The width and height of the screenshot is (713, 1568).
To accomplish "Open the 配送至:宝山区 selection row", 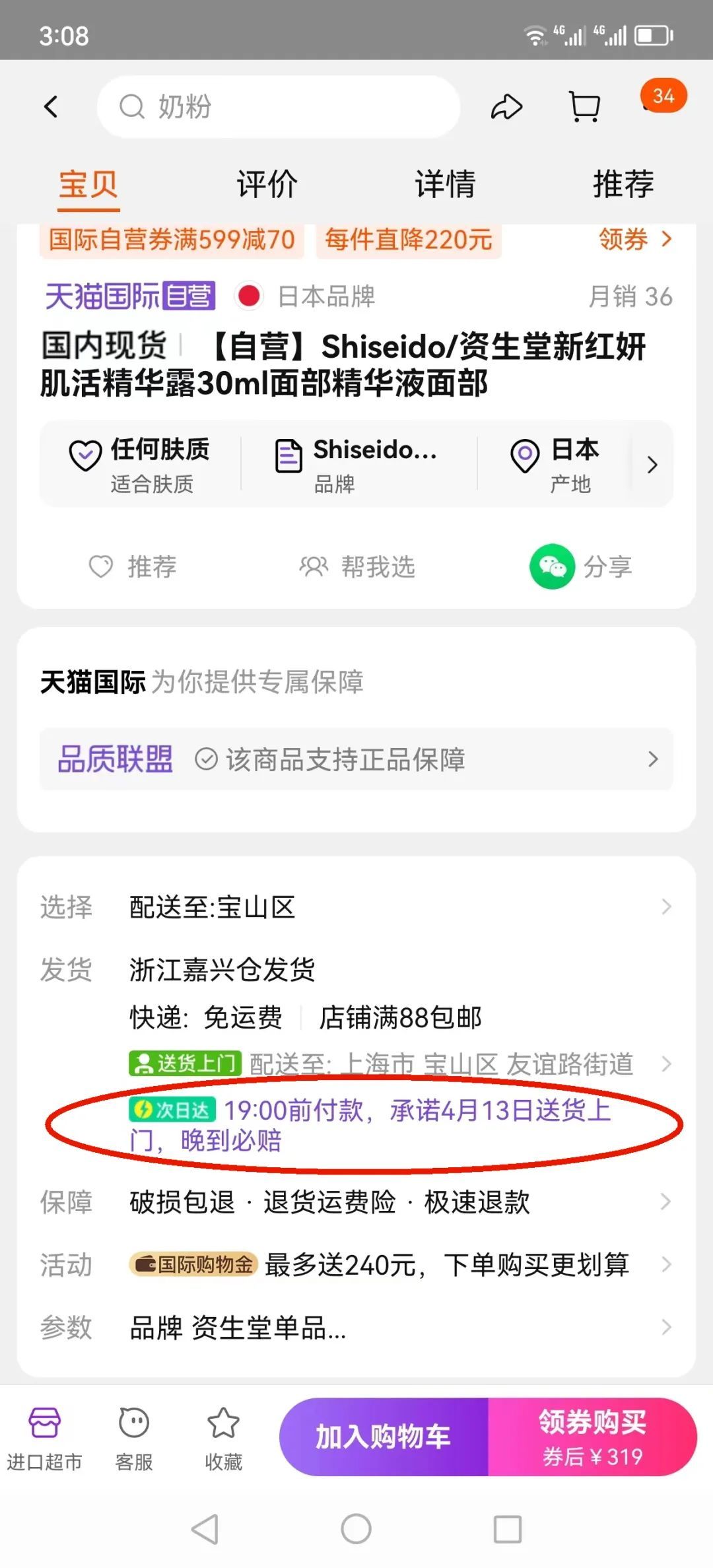I will click(356, 907).
